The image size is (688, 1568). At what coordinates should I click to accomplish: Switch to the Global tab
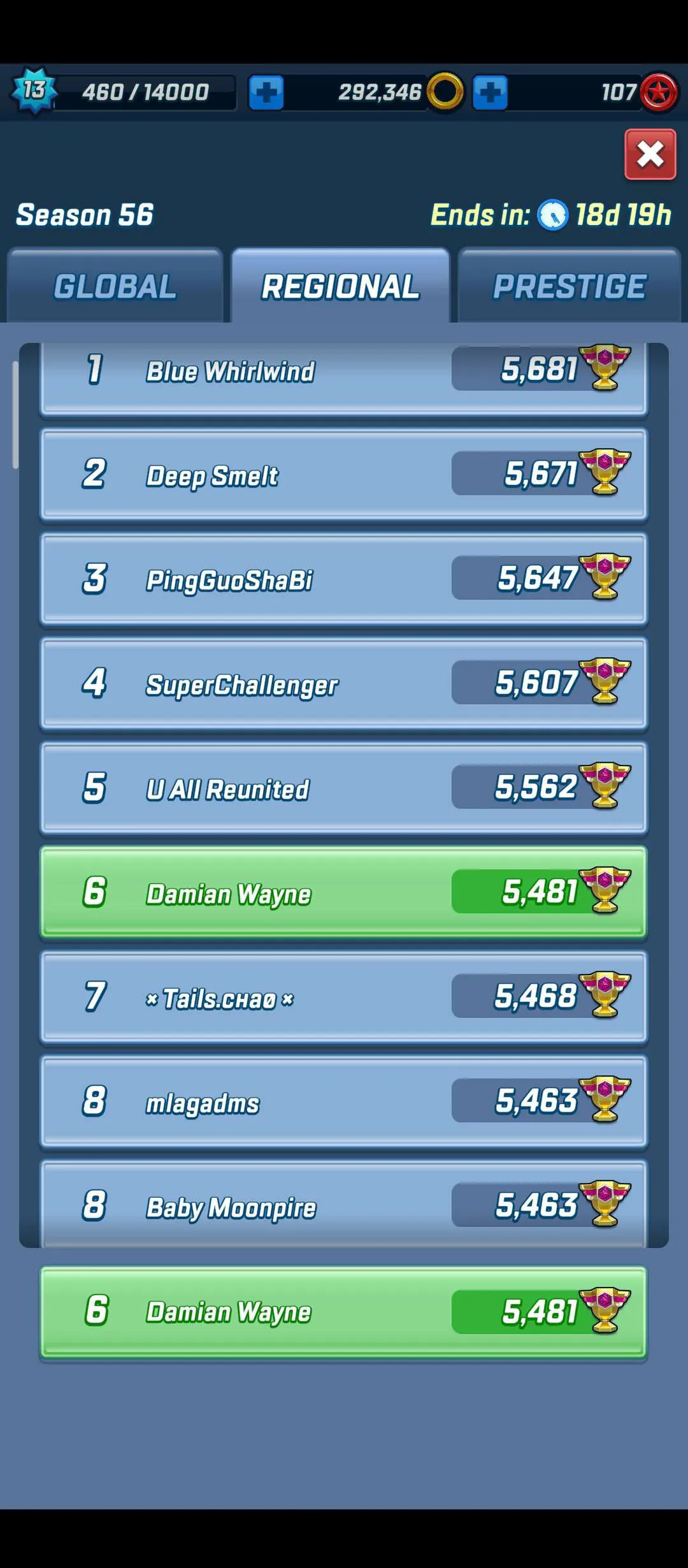tap(115, 287)
